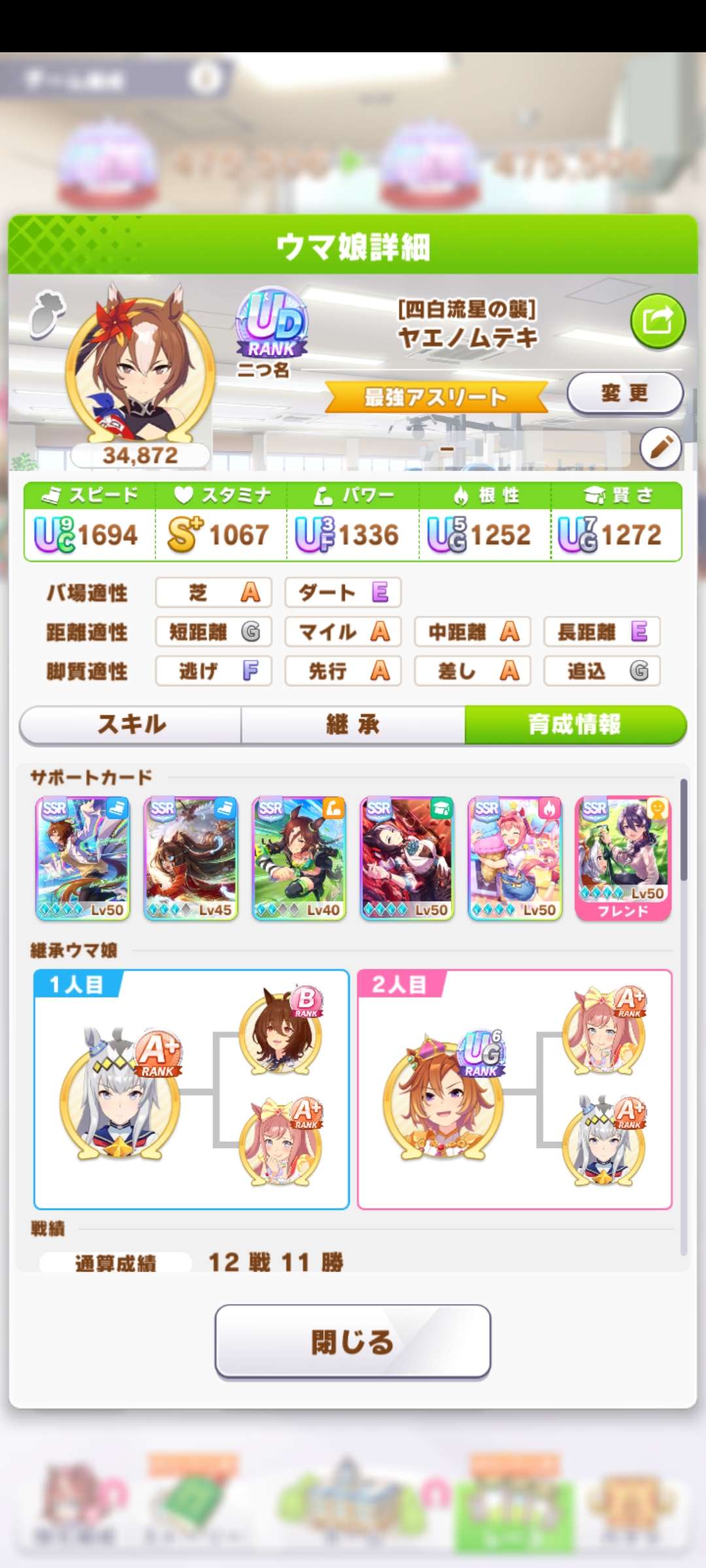Image resolution: width=706 pixels, height=1568 pixels.
Task: Tap the pencil edit icon
Action: [x=660, y=448]
